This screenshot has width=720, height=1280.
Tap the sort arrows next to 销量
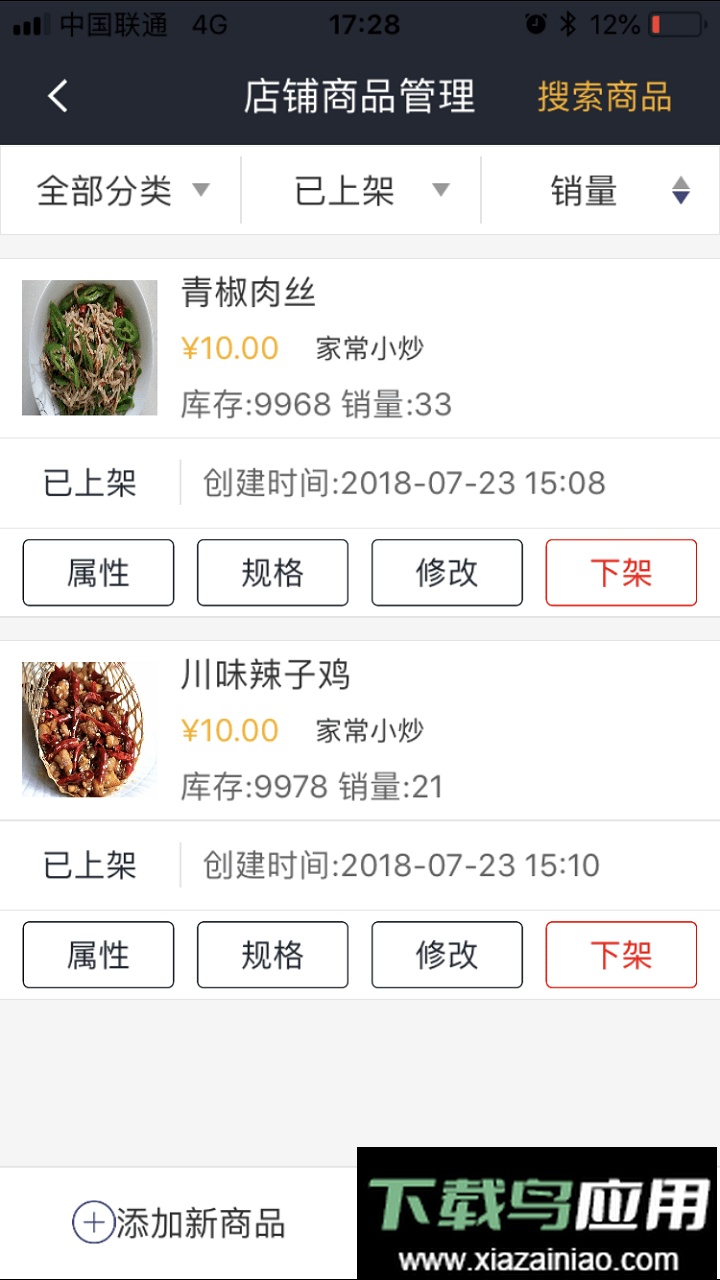click(x=681, y=190)
